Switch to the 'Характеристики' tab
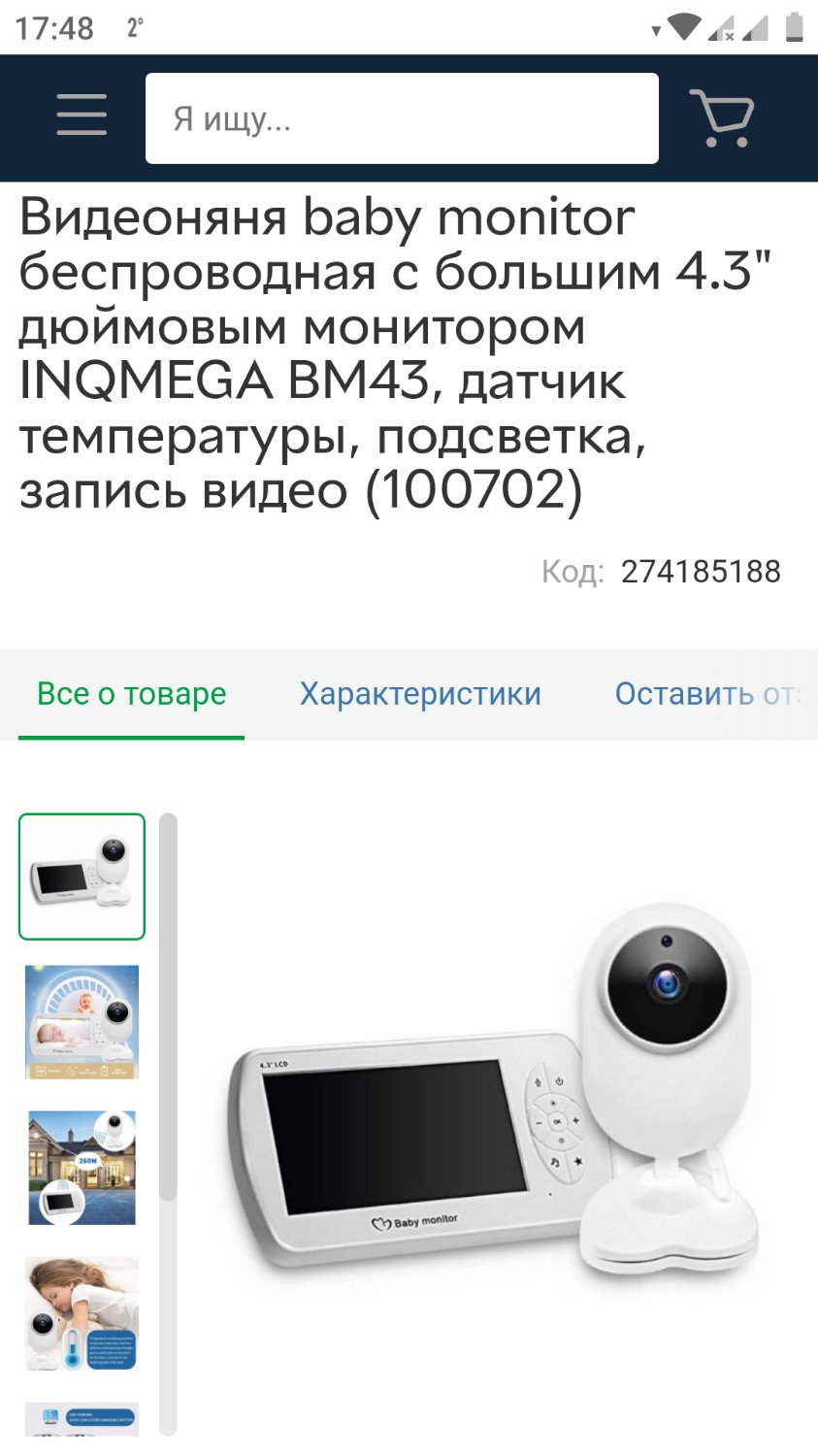This screenshot has height=1456, width=818. click(x=420, y=694)
